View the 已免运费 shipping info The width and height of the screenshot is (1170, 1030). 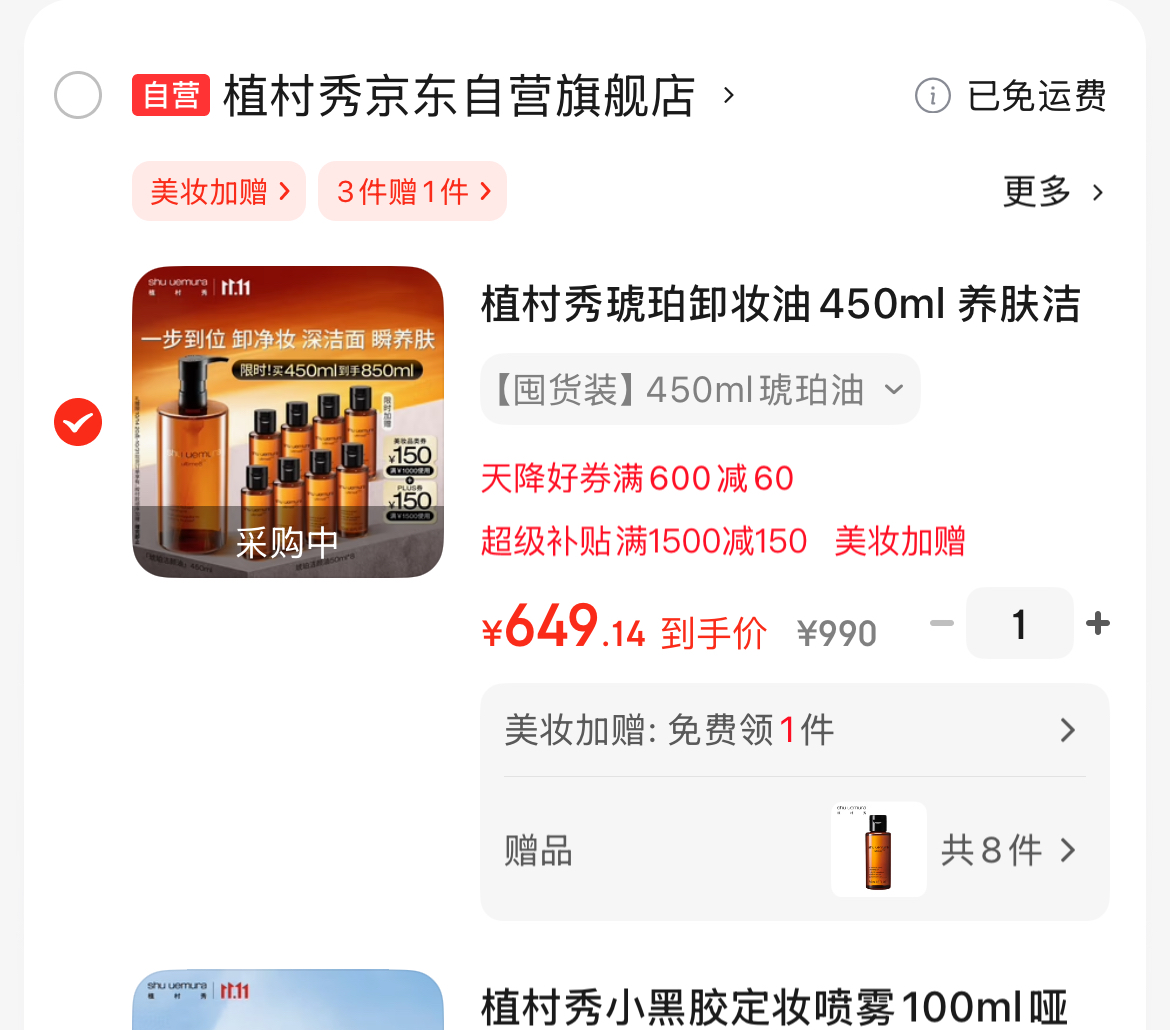[x=1011, y=96]
